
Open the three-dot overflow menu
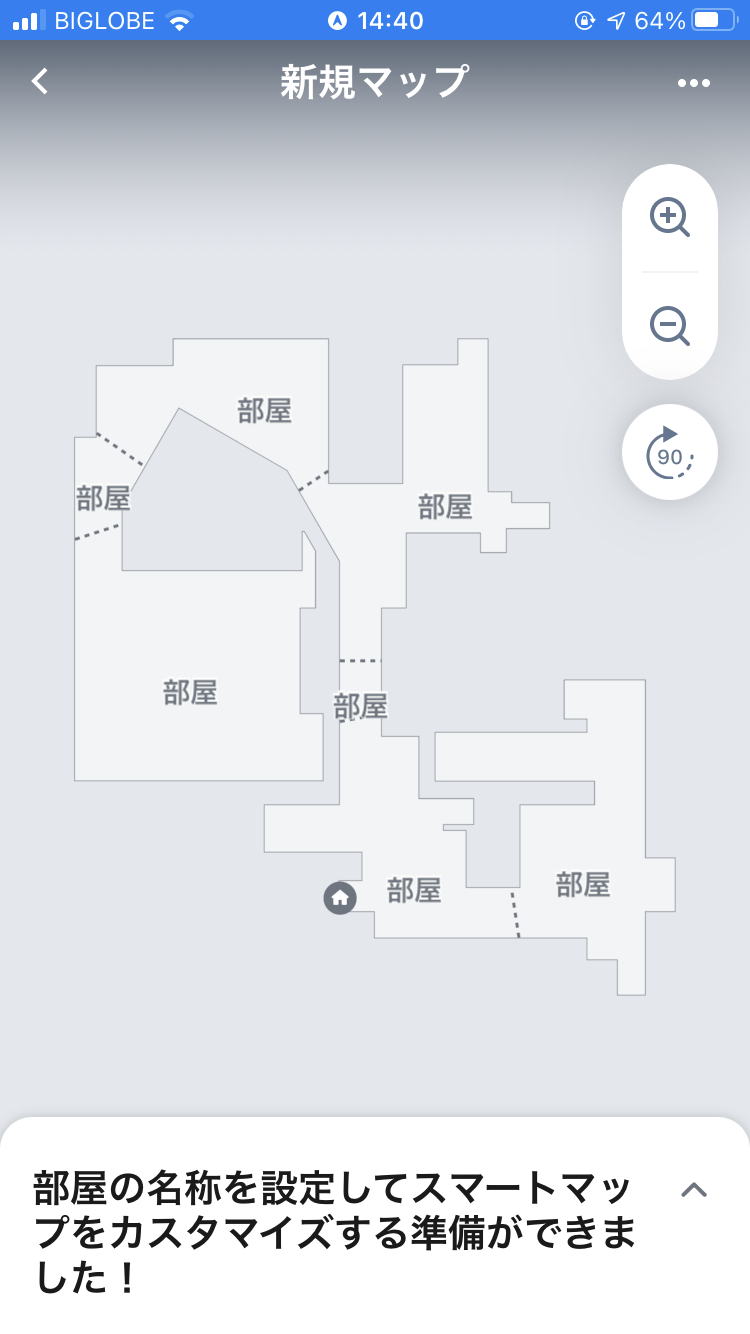tap(694, 83)
